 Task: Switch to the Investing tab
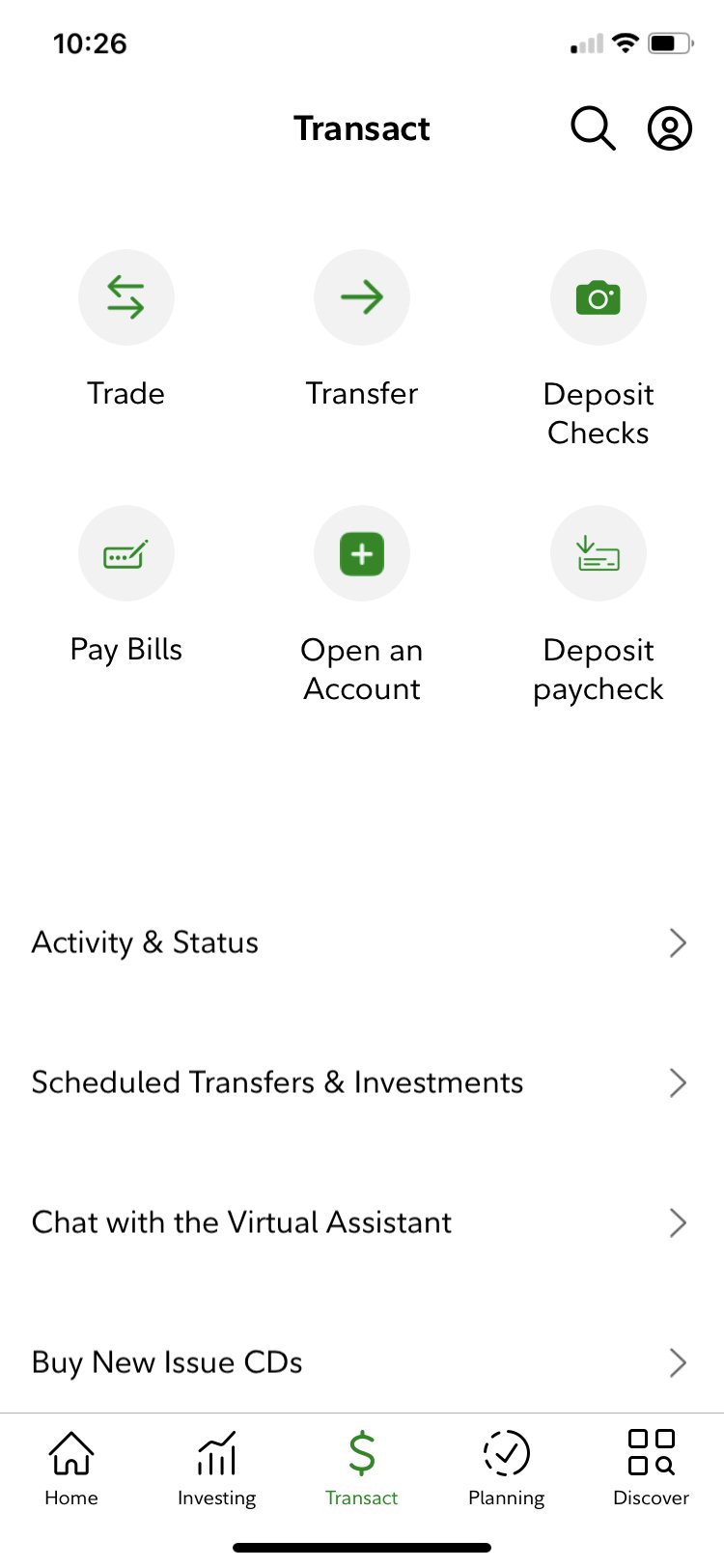(215, 1468)
